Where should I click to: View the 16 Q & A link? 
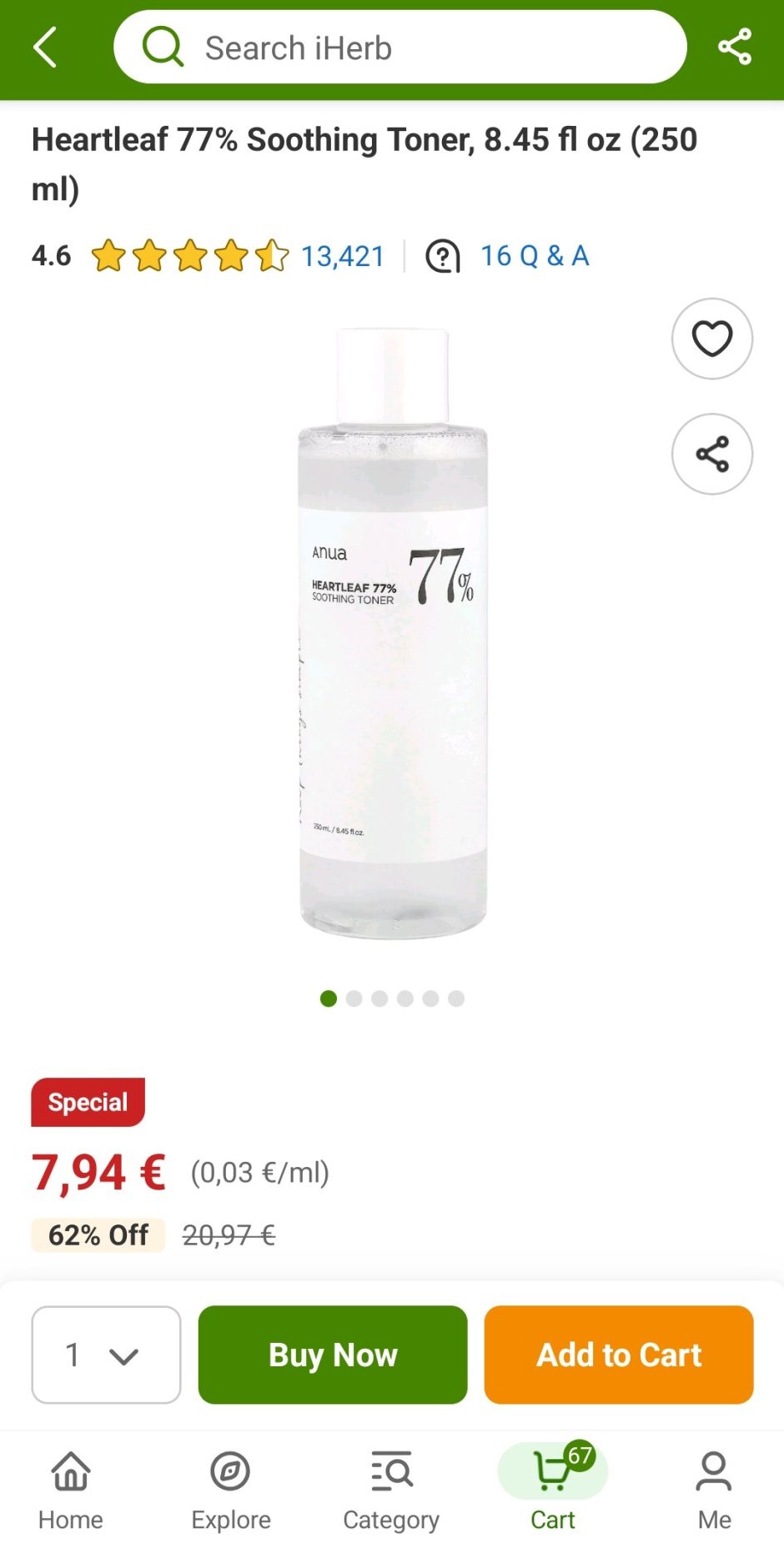(534, 256)
